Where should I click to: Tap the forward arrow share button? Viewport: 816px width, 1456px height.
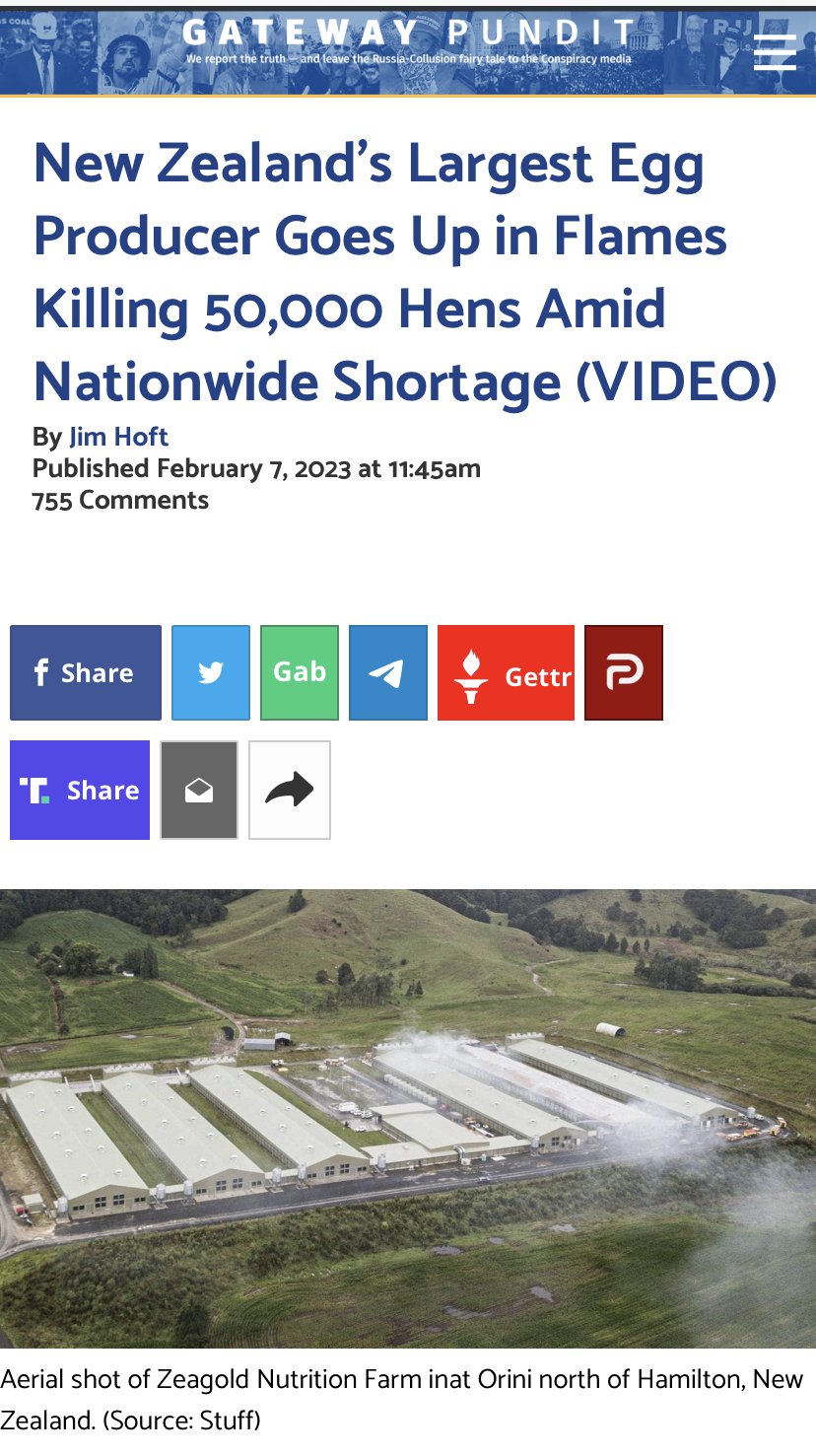coord(290,790)
